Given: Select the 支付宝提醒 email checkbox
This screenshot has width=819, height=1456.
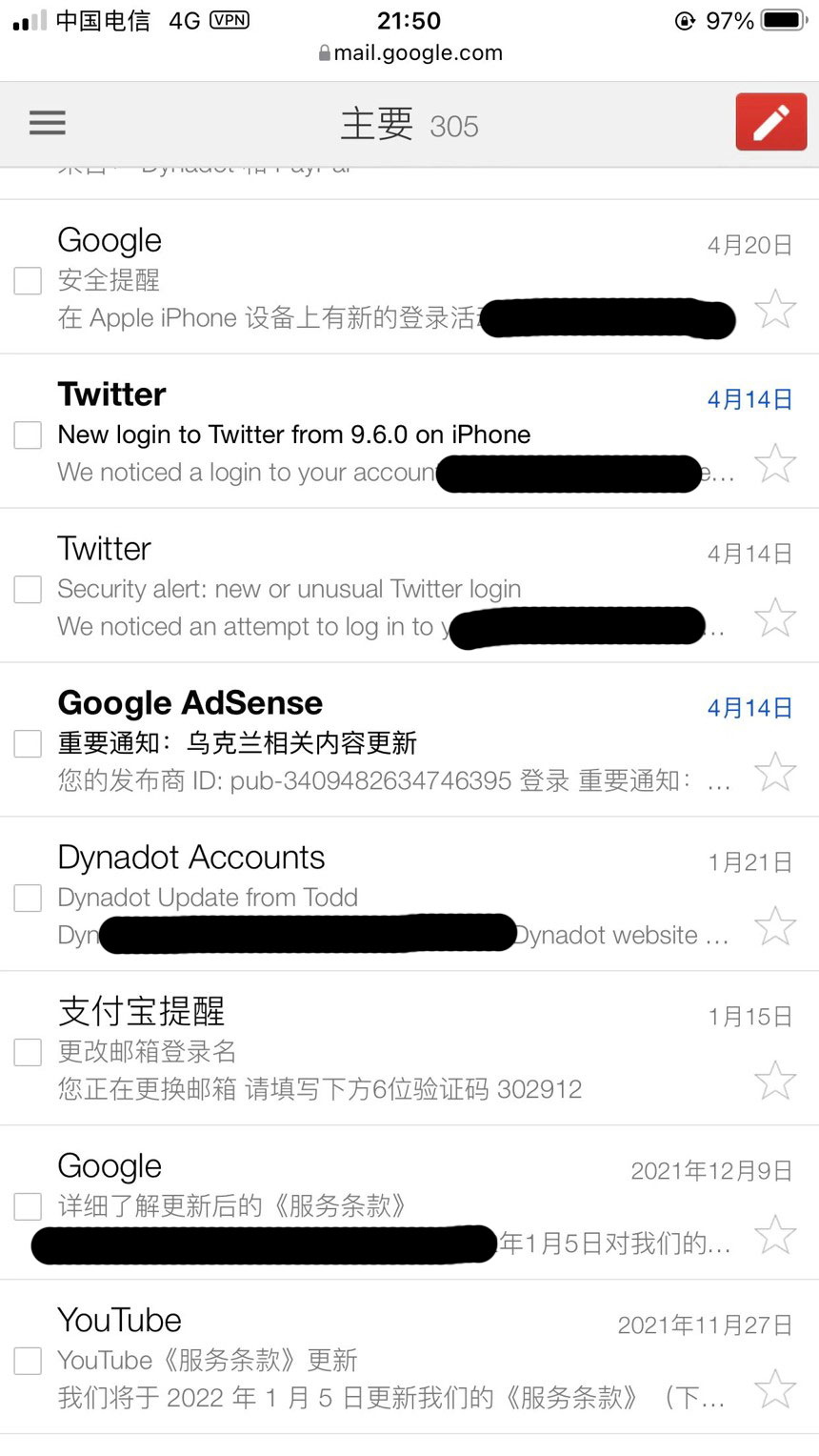Looking at the screenshot, I should click(28, 1052).
